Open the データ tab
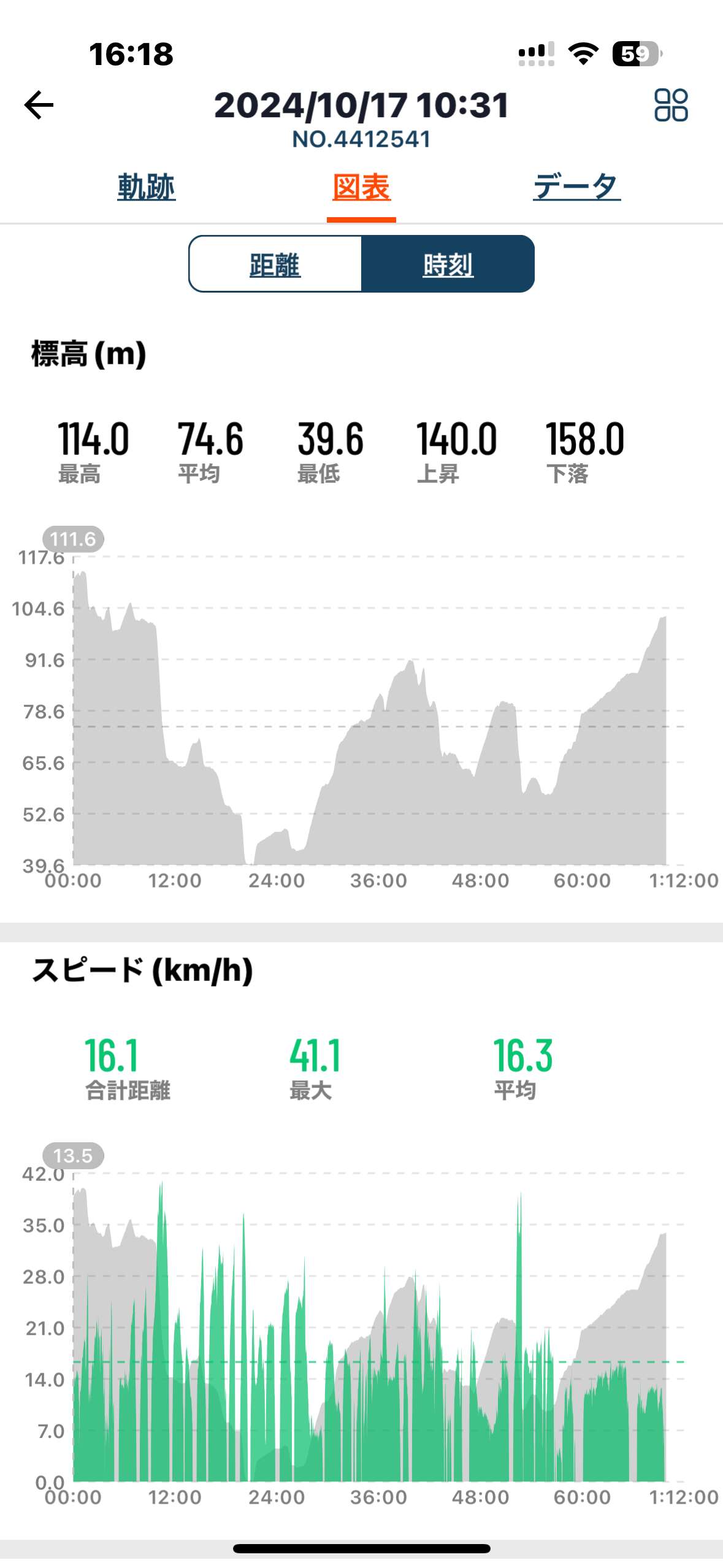Image resolution: width=723 pixels, height=1568 pixels. 576,187
